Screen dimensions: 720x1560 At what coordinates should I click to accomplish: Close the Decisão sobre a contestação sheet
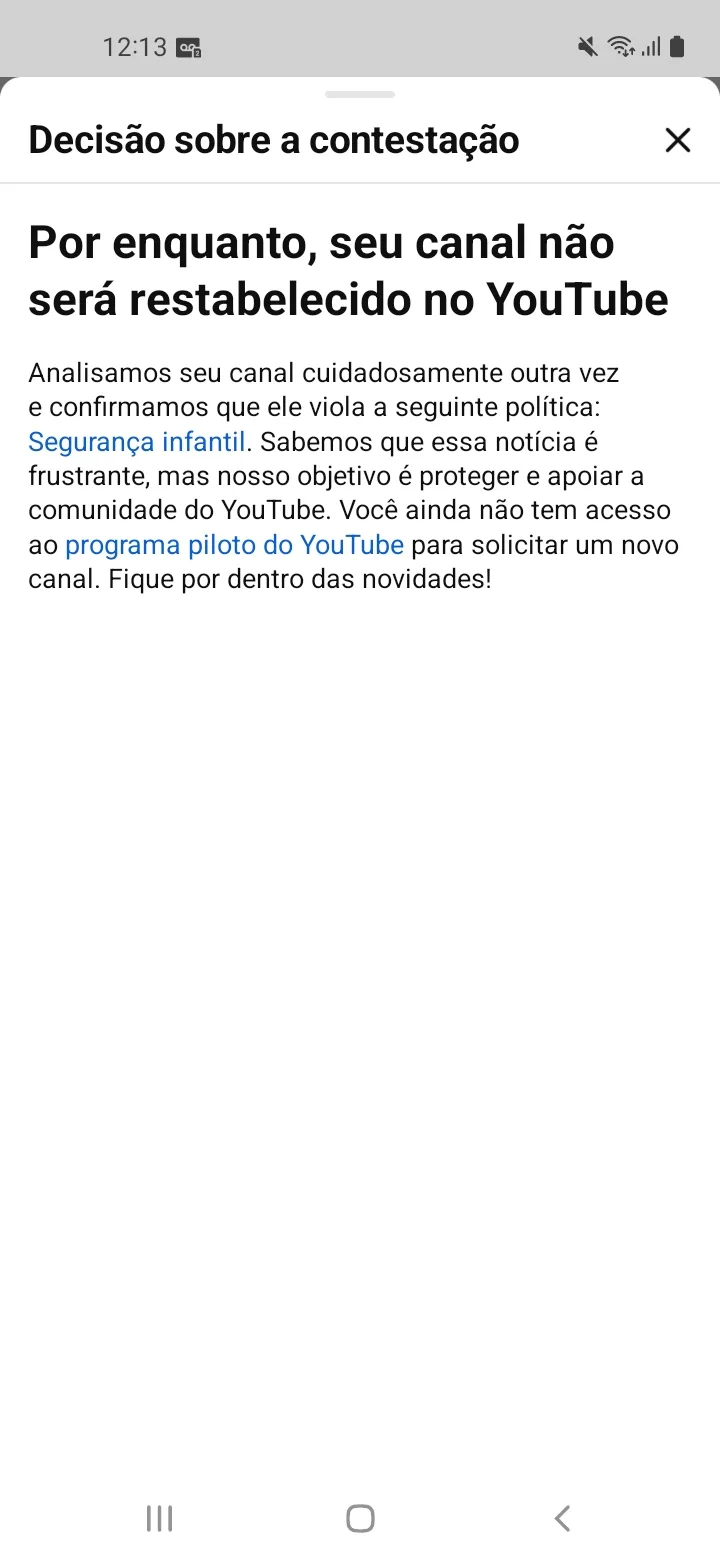click(x=678, y=141)
